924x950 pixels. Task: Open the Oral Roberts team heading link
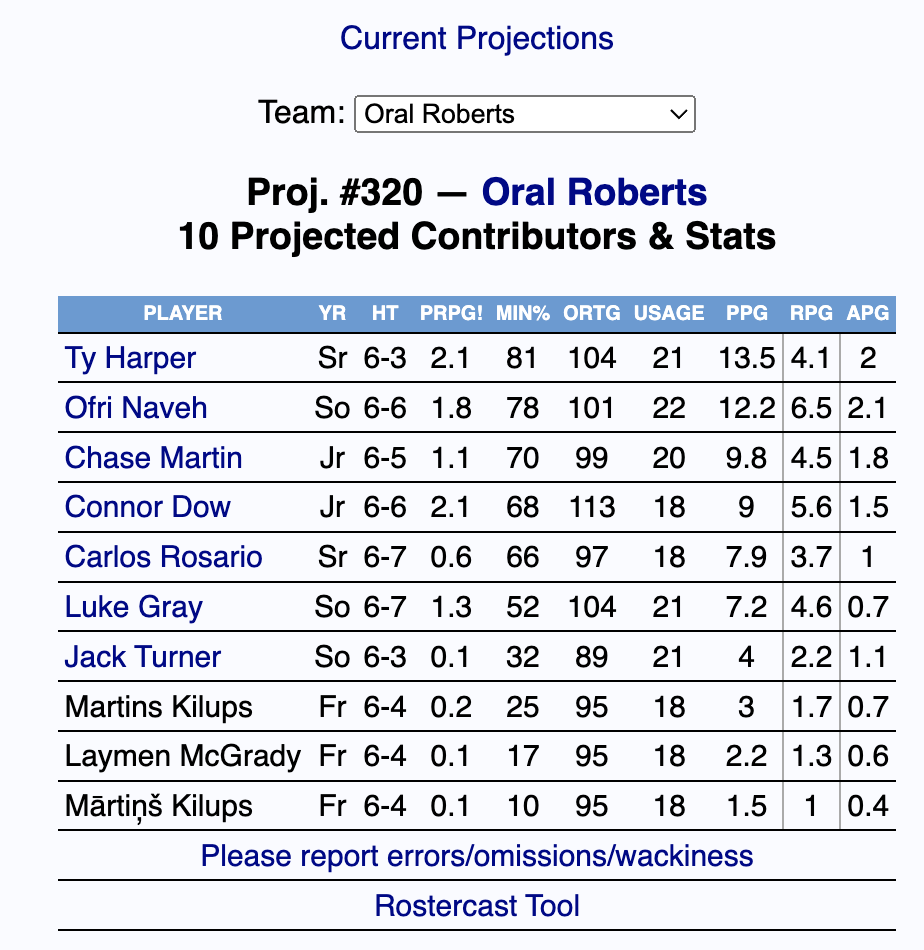[594, 193]
